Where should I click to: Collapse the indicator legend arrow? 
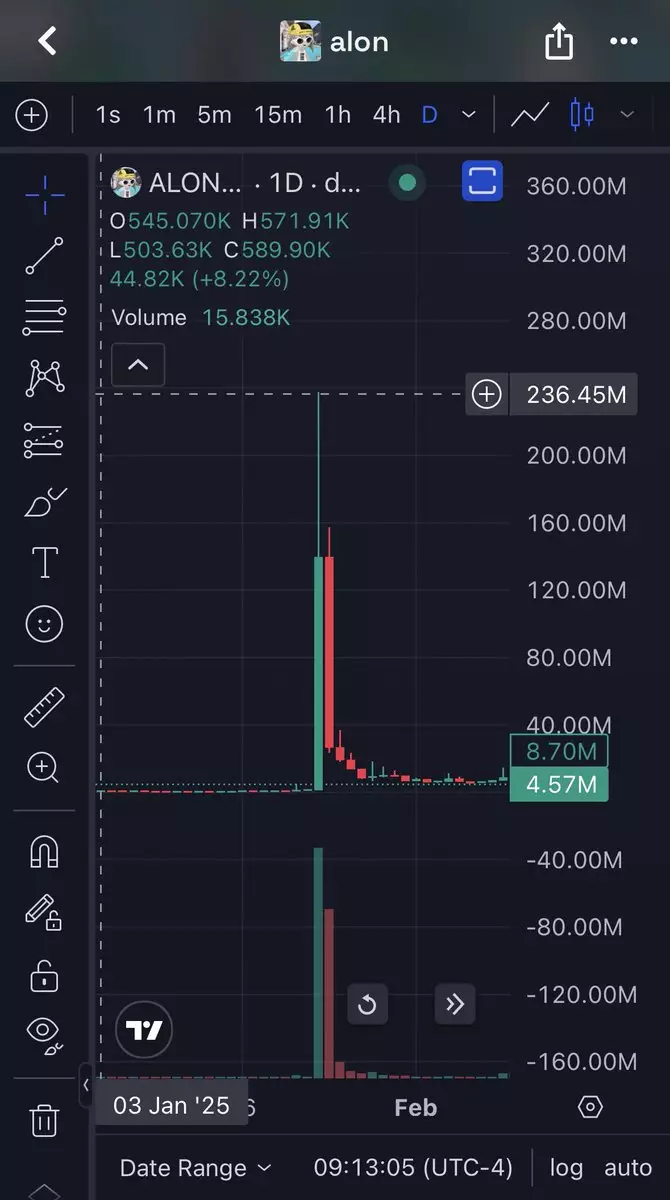138,365
